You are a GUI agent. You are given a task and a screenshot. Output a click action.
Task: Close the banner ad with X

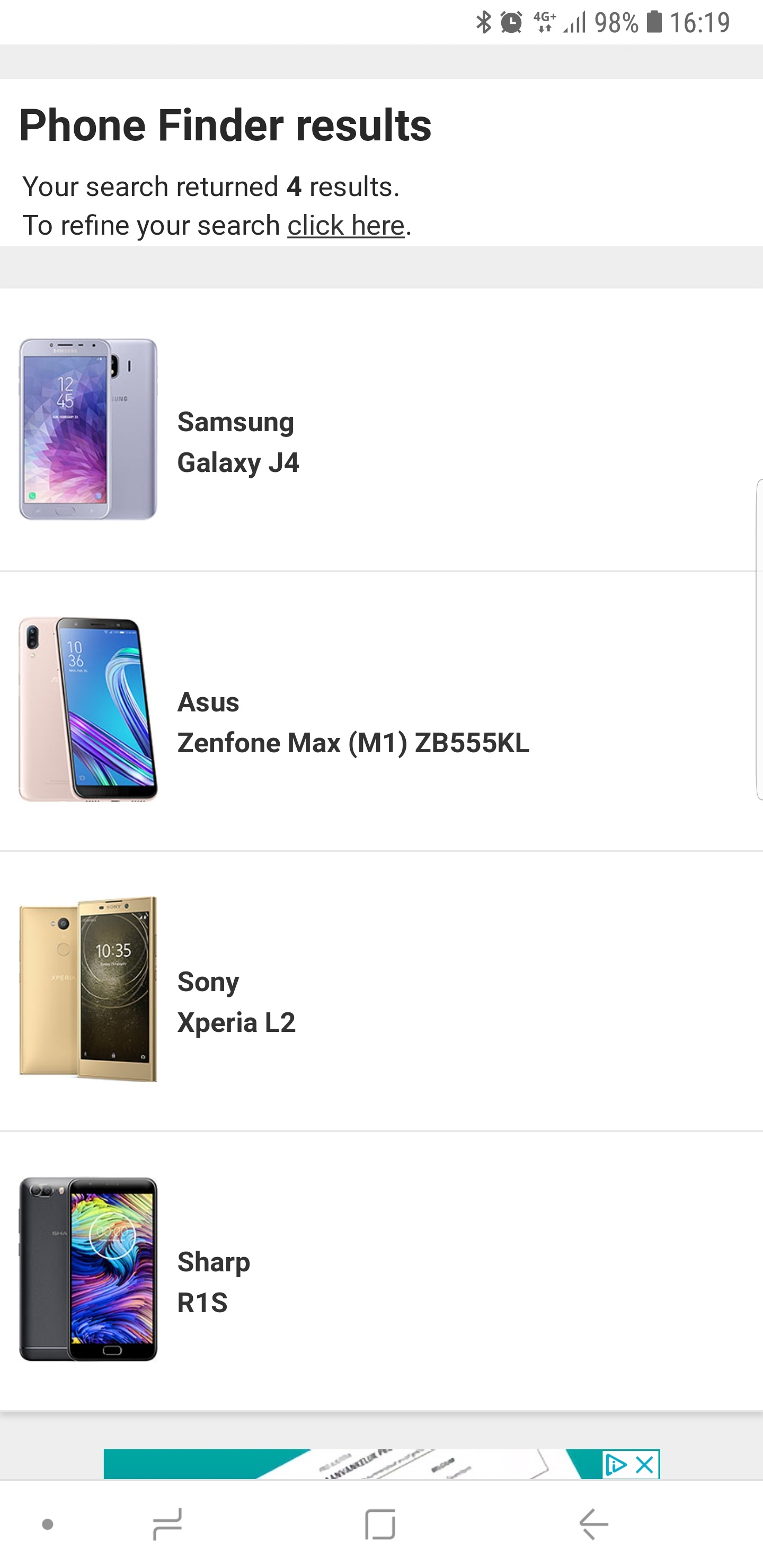click(645, 1465)
